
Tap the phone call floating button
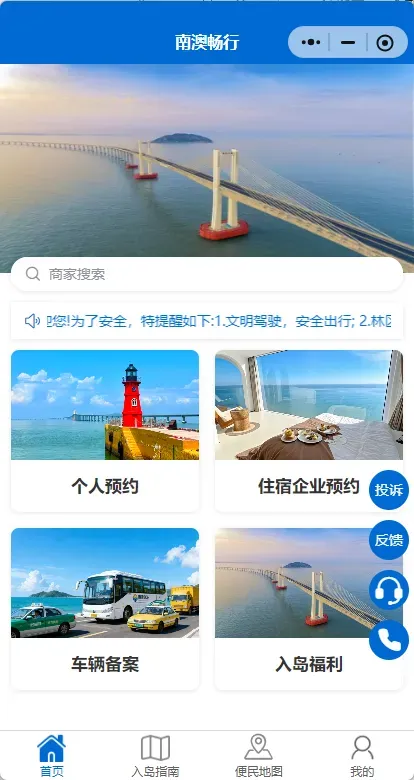[x=389, y=640]
